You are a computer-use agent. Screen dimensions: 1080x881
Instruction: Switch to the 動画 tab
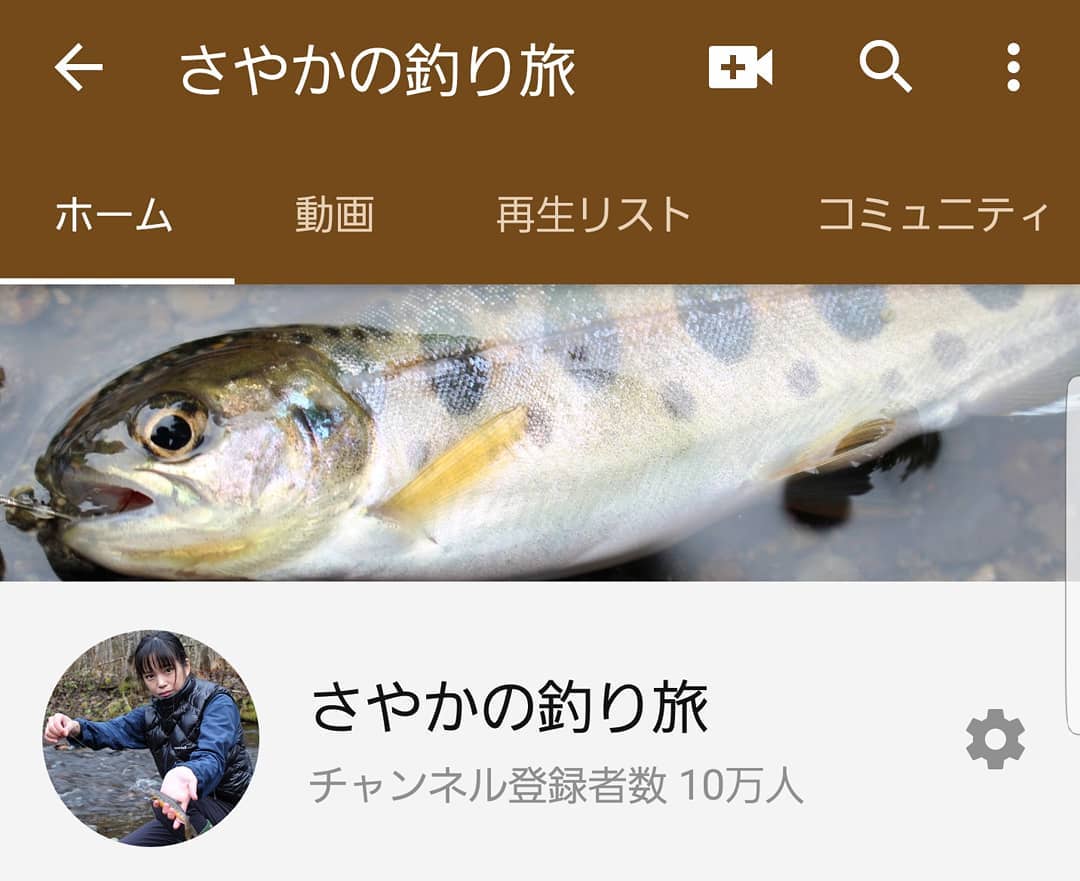pyautogui.click(x=335, y=215)
